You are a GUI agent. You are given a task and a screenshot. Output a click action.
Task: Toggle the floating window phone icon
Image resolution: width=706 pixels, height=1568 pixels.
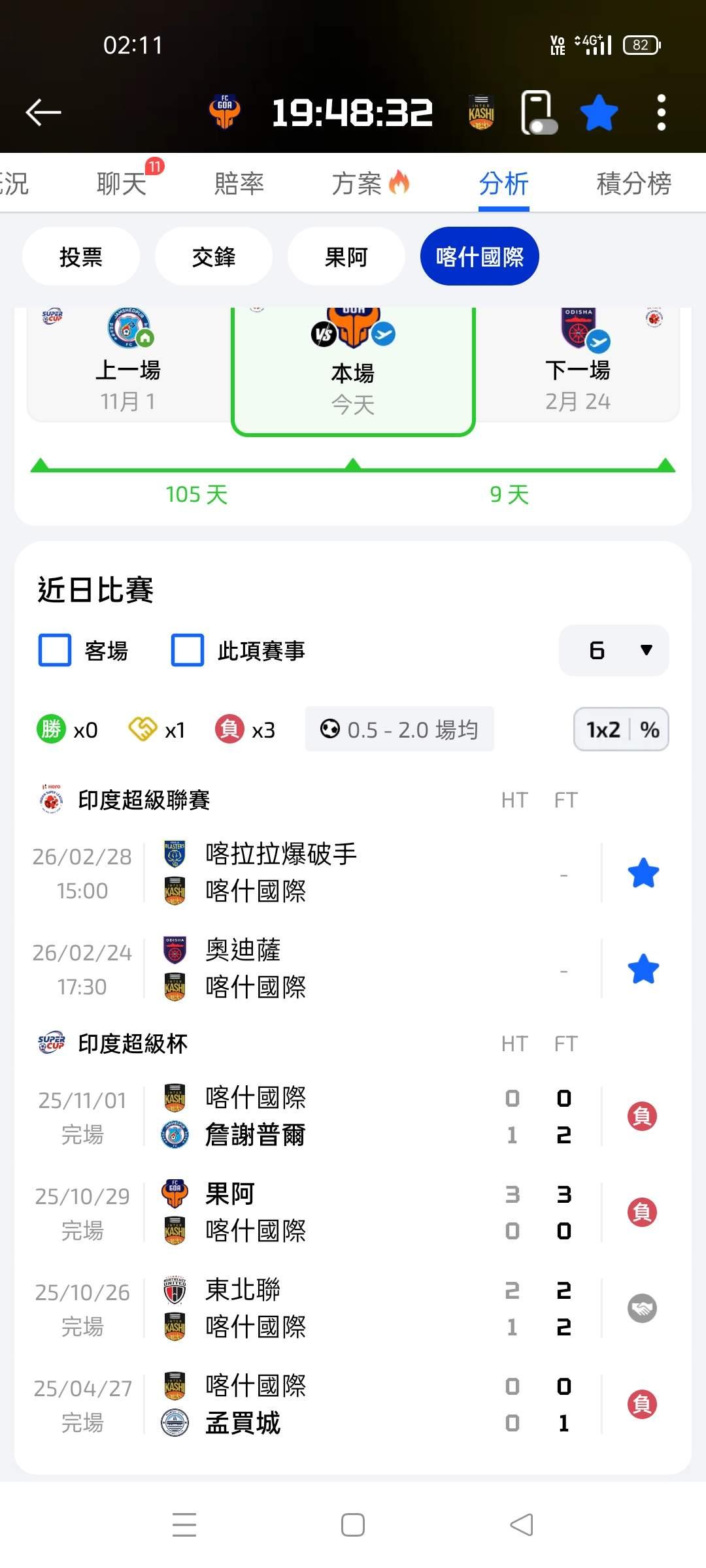(x=539, y=112)
